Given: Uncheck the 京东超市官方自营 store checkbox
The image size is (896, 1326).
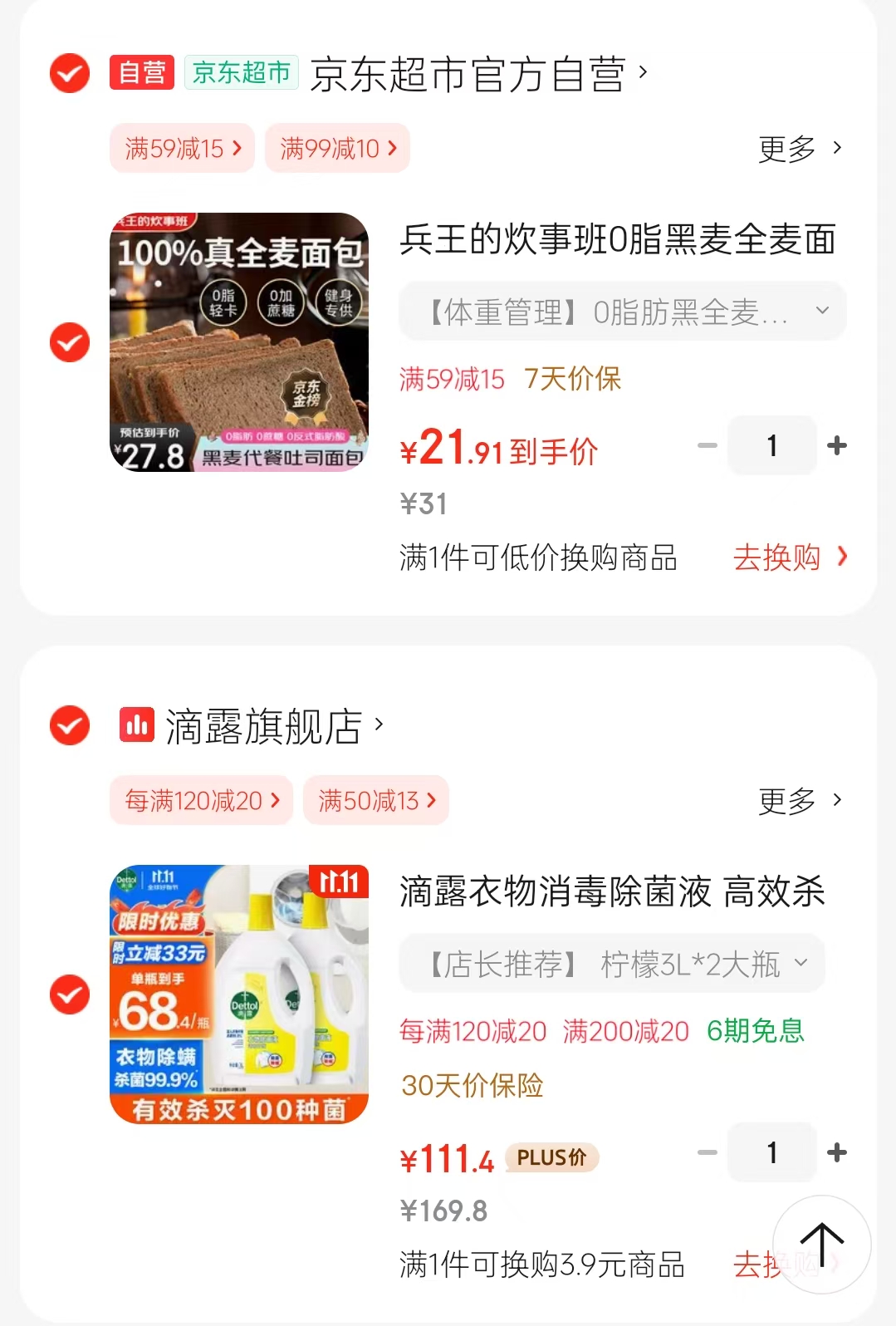Looking at the screenshot, I should [x=70, y=74].
